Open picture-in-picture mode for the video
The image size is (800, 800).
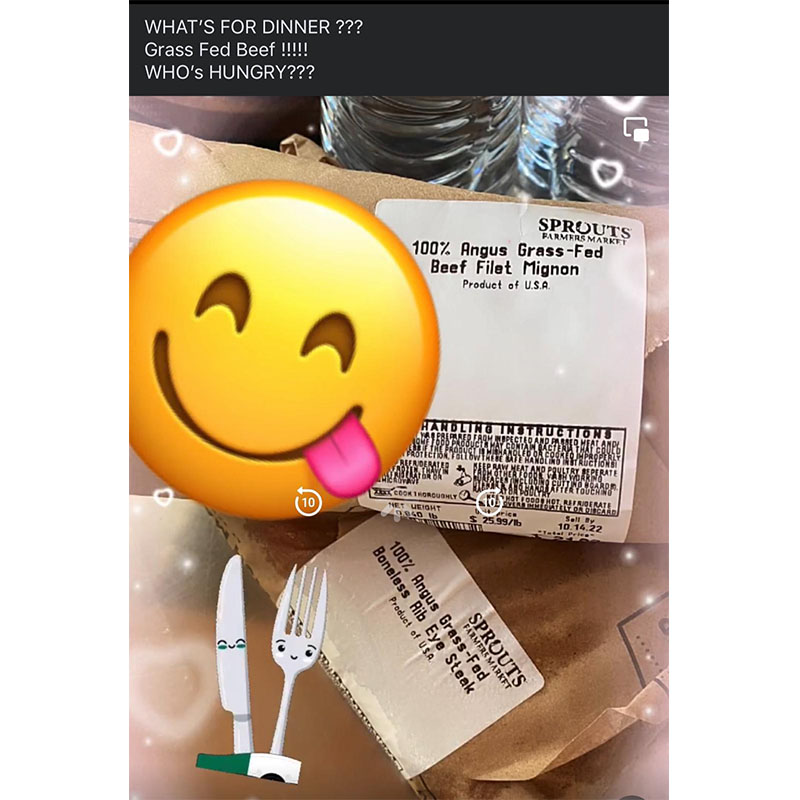coord(636,129)
